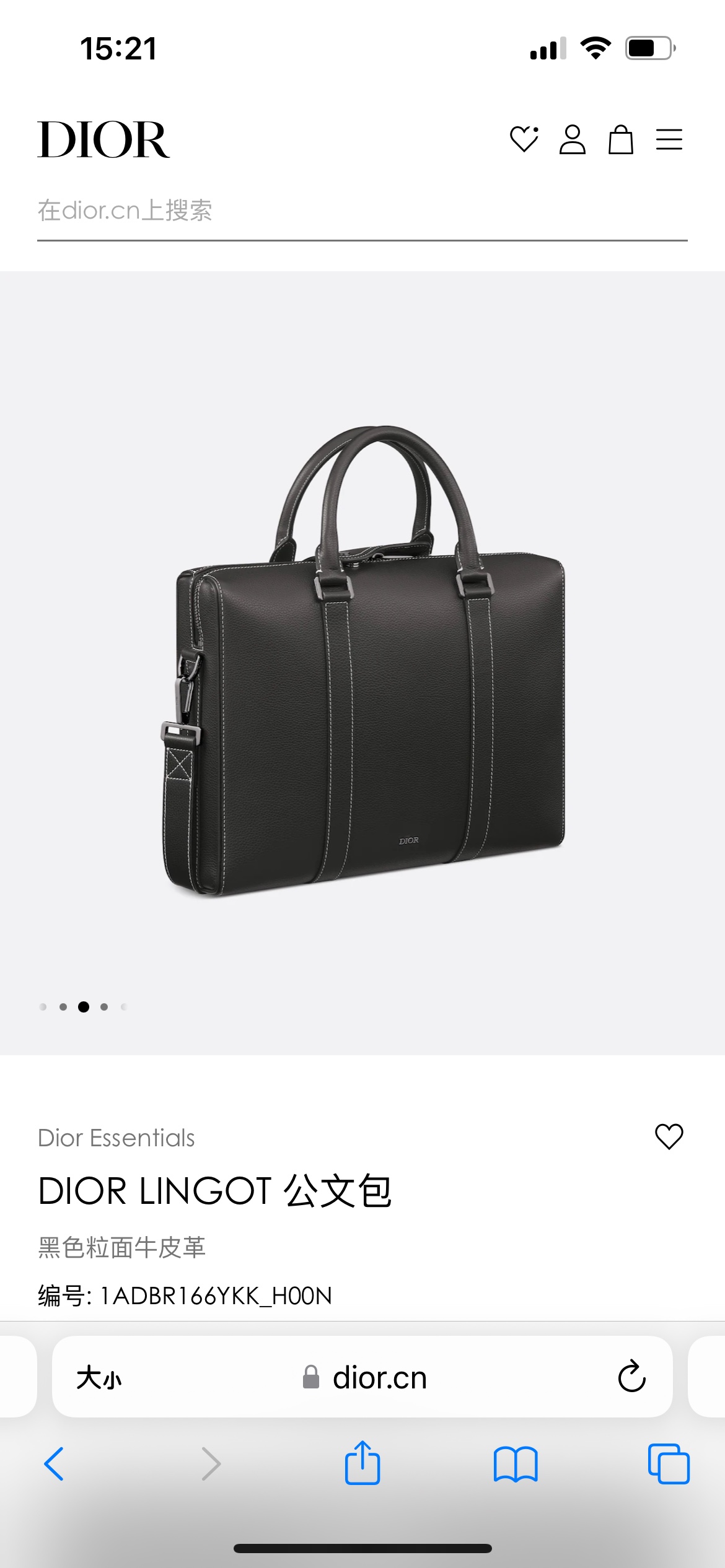Image resolution: width=725 pixels, height=1568 pixels.
Task: Reload the dior.cn page
Action: pos(631,1377)
